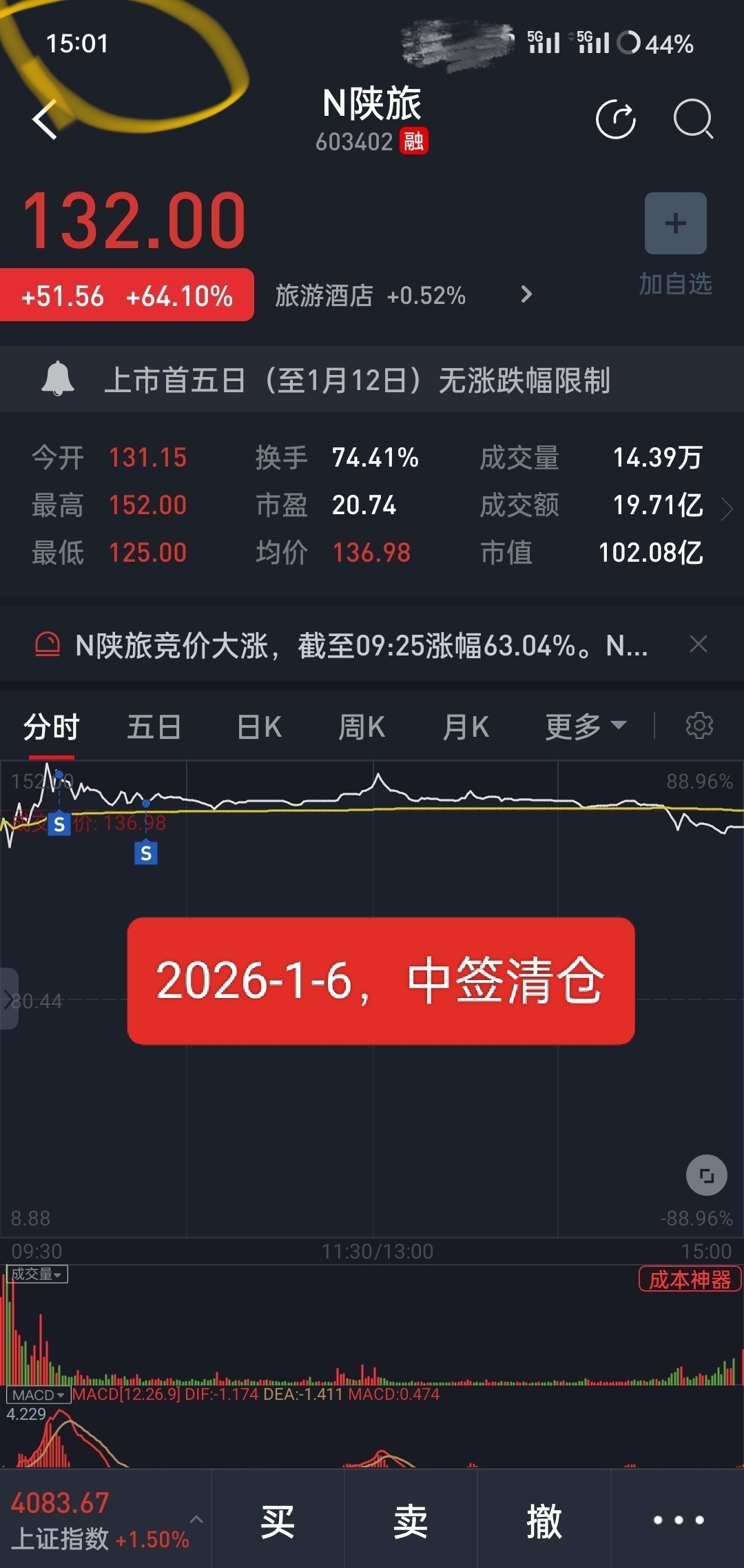Select the 日K chart tab

[x=259, y=727]
